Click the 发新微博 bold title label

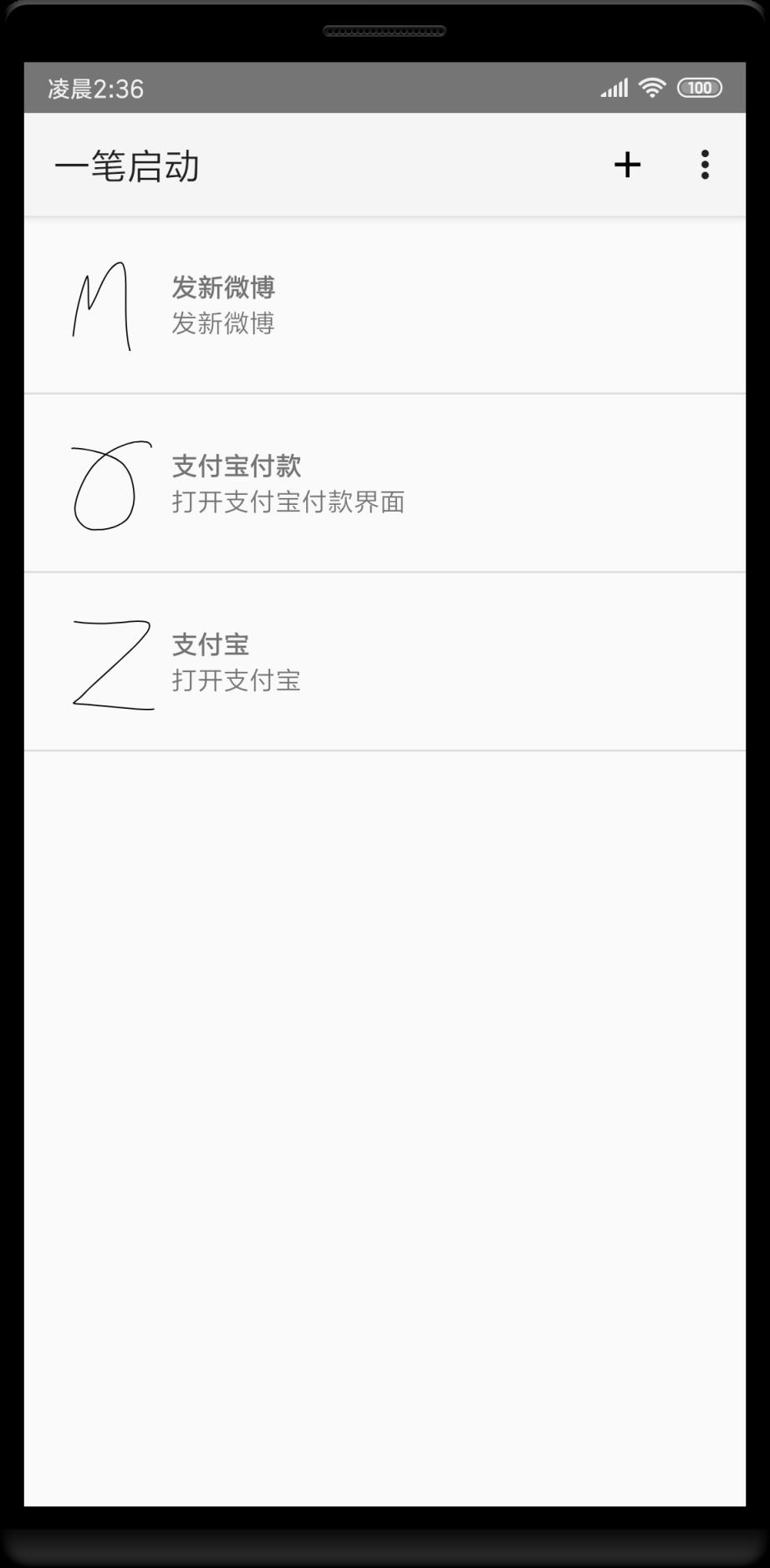tap(223, 288)
